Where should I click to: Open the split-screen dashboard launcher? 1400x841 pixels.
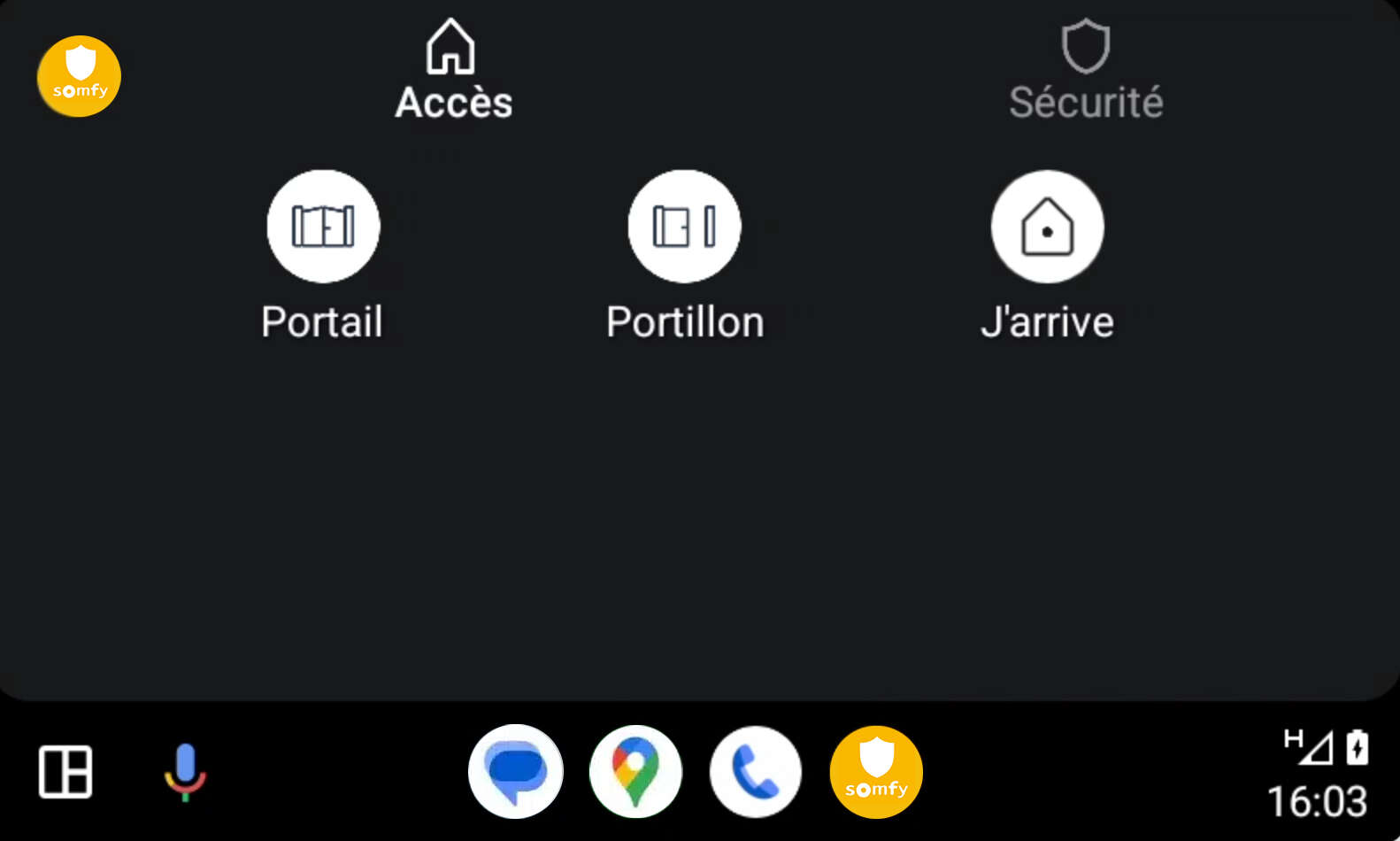tap(65, 772)
